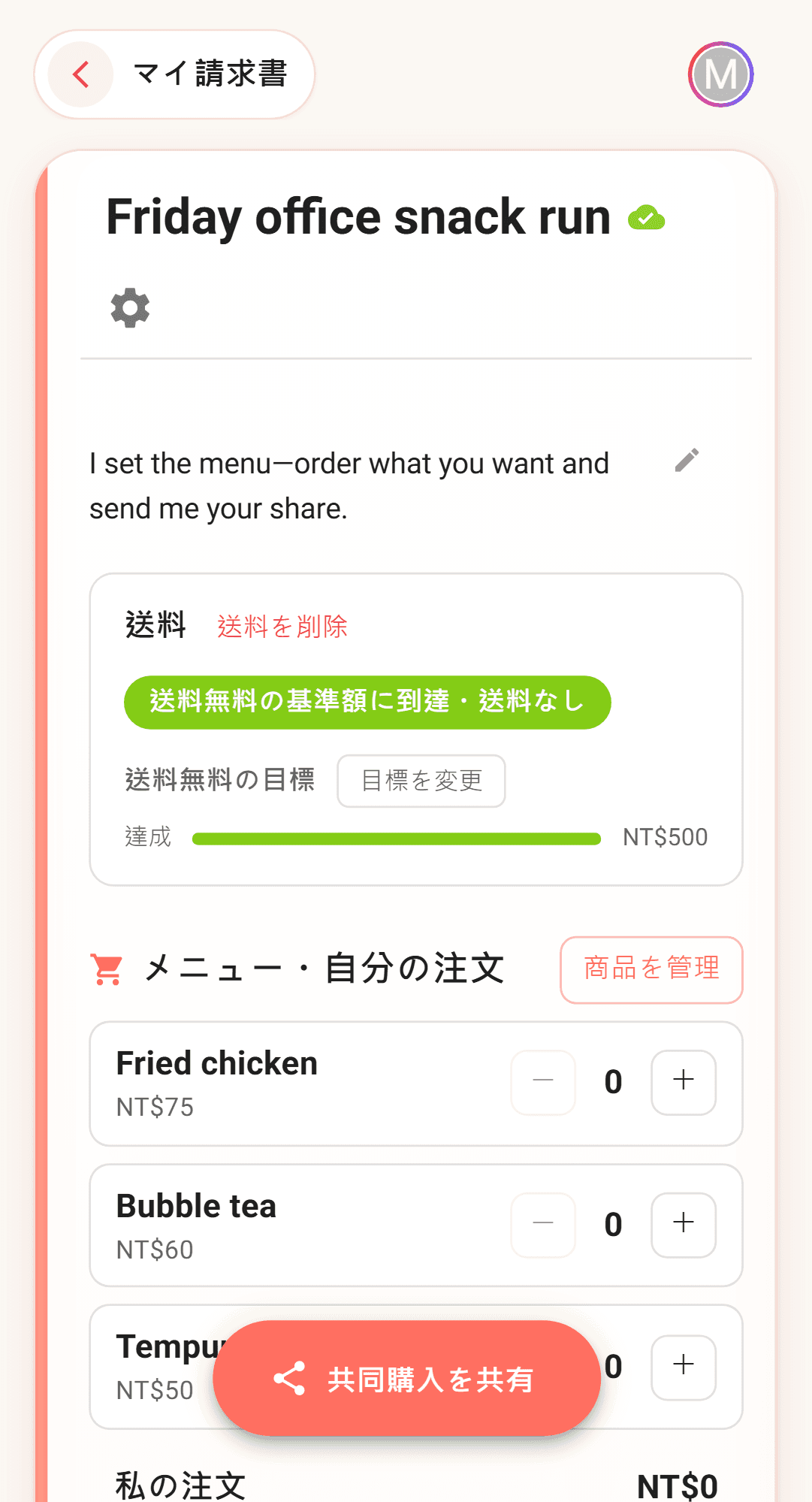The width and height of the screenshot is (812, 1502).
Task: Tap 目標を変更 to change the goal
Action: pyautogui.click(x=421, y=781)
